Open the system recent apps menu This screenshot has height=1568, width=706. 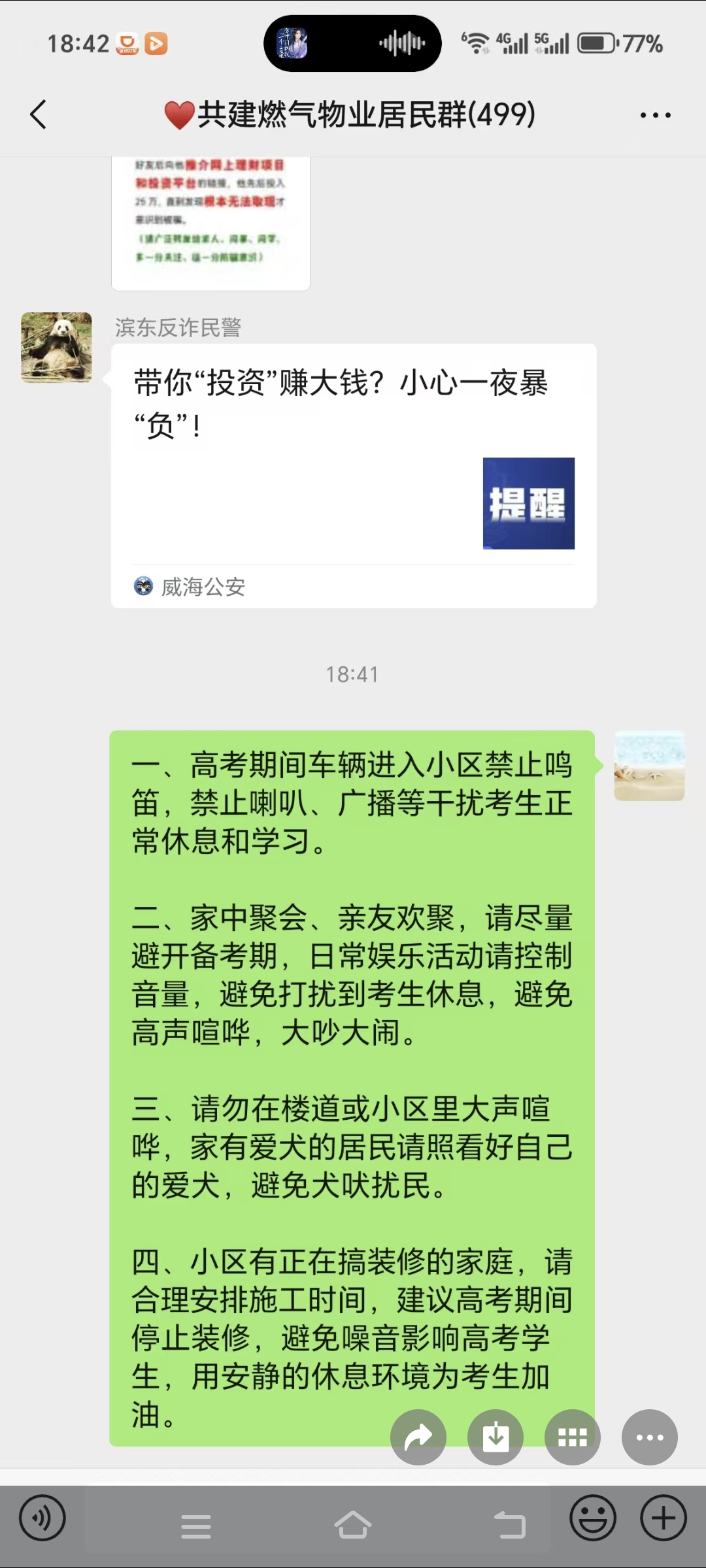pos(196,1526)
